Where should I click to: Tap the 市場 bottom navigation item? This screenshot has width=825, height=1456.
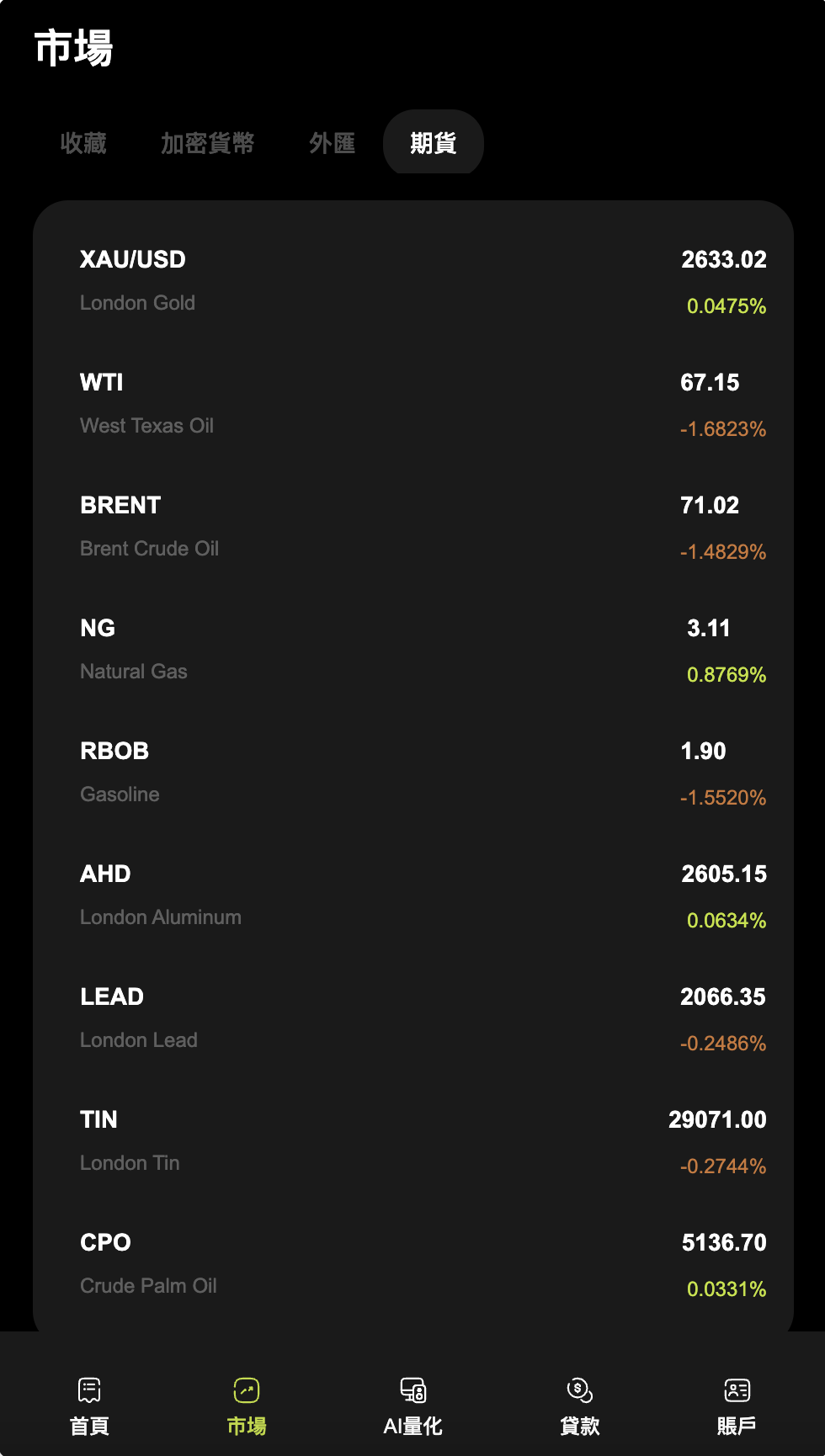point(247,1404)
